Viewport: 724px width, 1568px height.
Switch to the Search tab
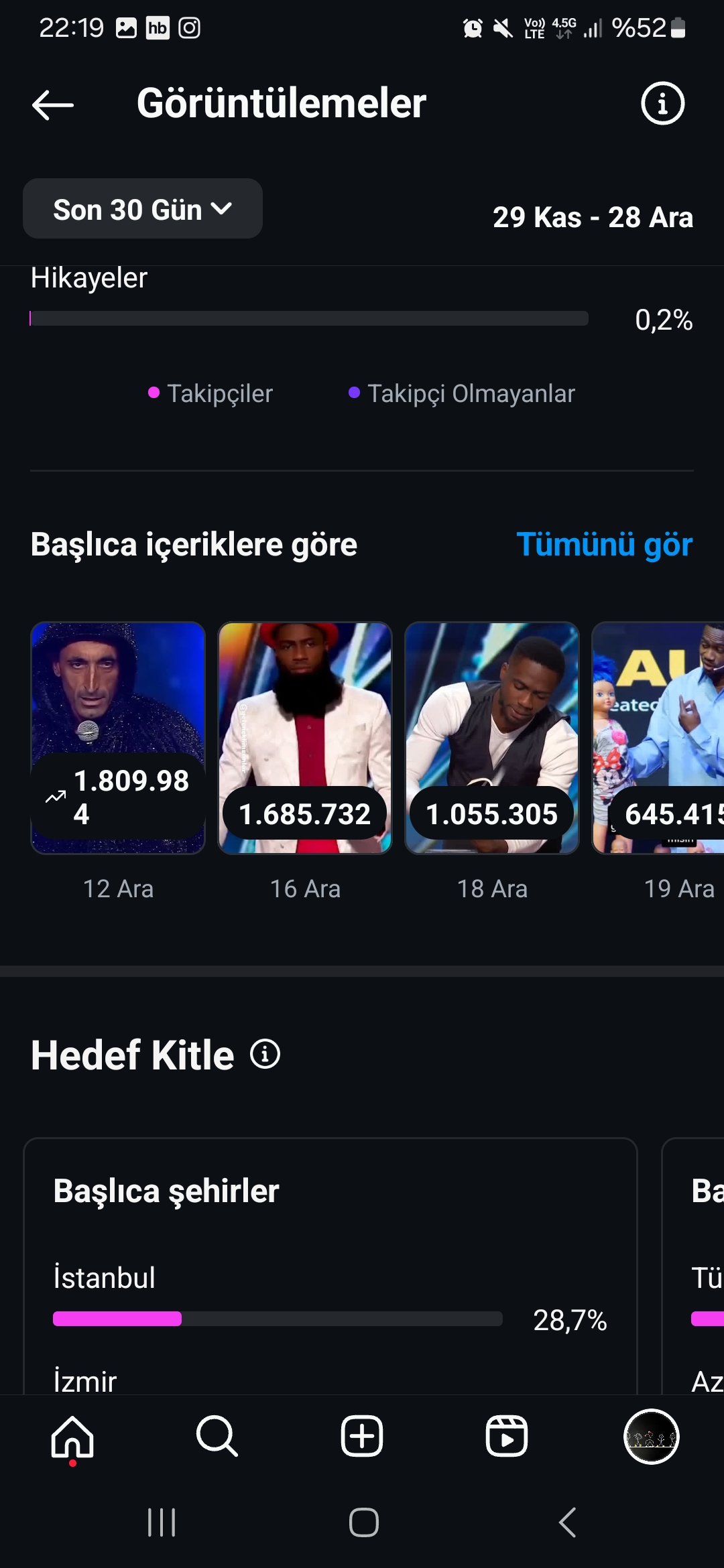coord(217,1437)
